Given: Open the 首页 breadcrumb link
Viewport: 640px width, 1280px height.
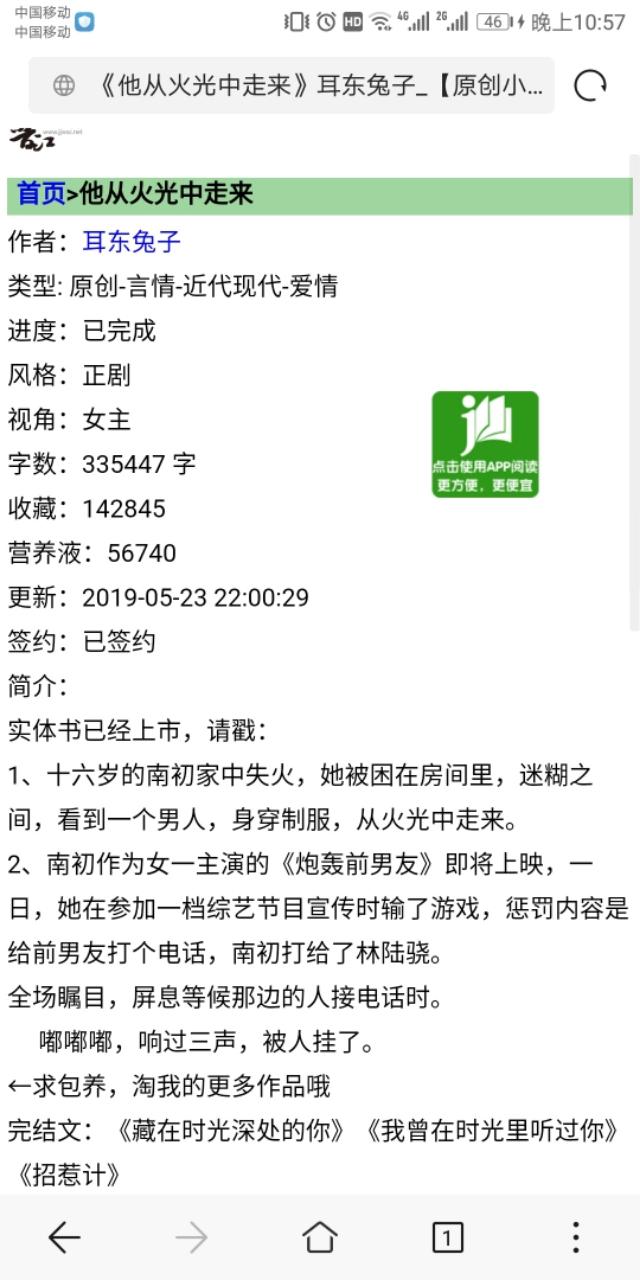Looking at the screenshot, I should (41, 194).
